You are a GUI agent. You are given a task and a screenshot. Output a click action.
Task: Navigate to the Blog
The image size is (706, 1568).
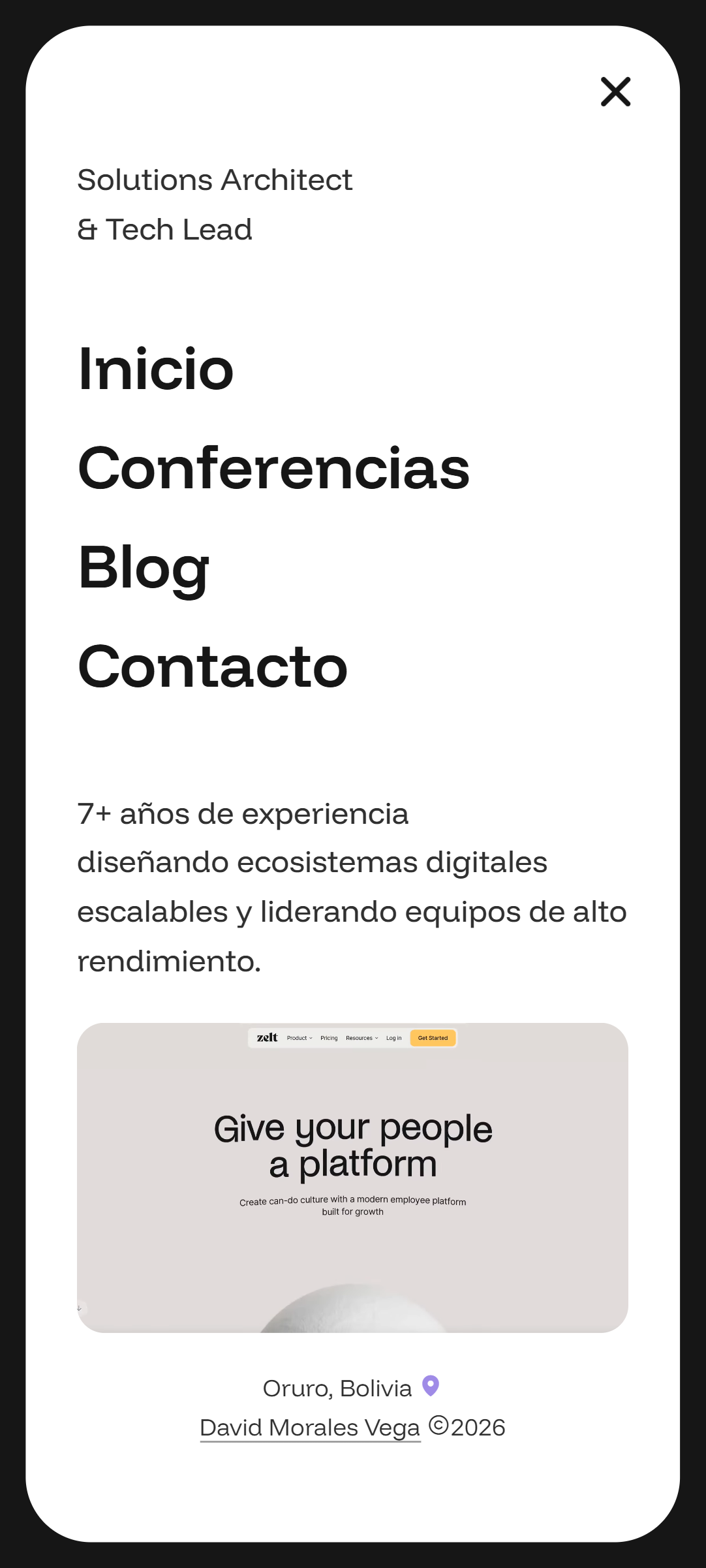[x=144, y=568]
